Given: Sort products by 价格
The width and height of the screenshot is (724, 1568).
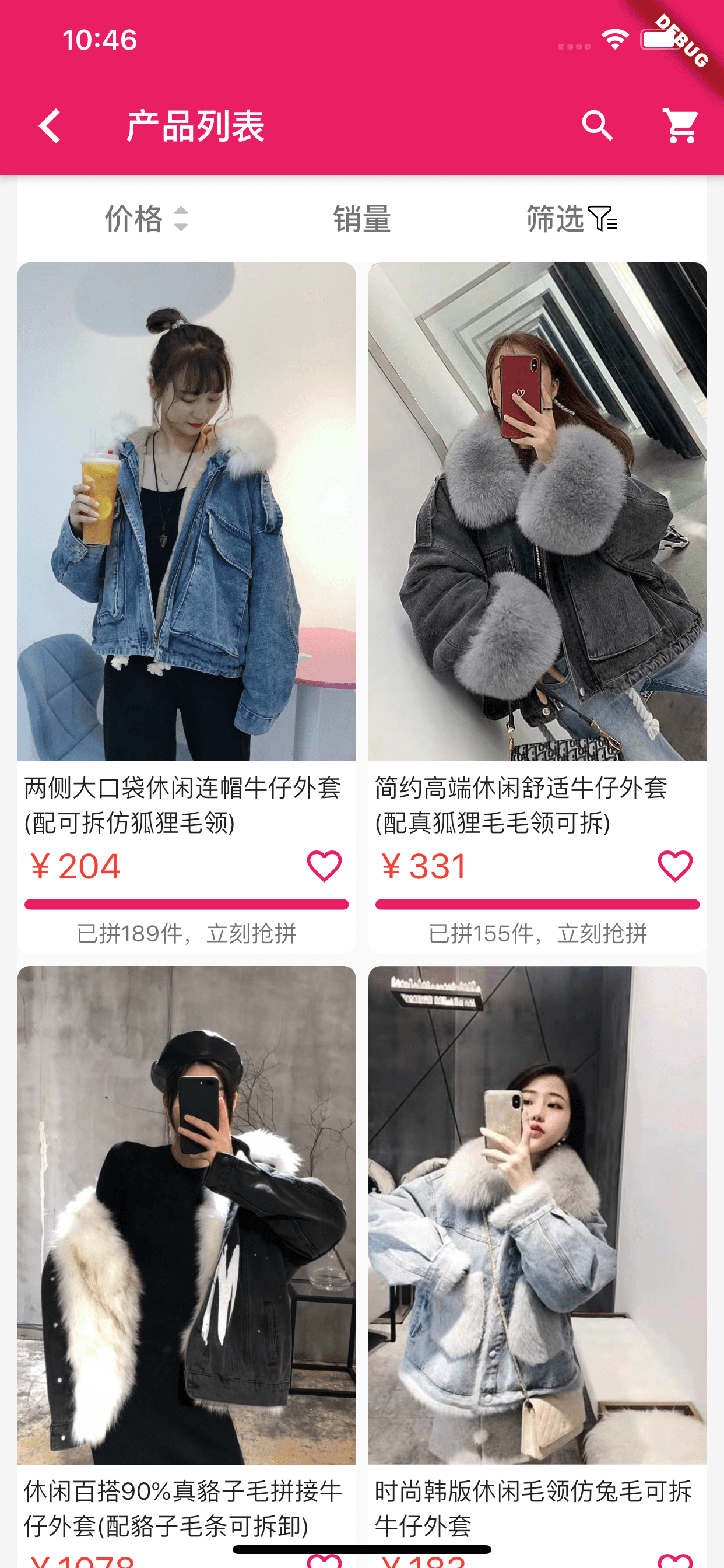Looking at the screenshot, I should [x=146, y=219].
